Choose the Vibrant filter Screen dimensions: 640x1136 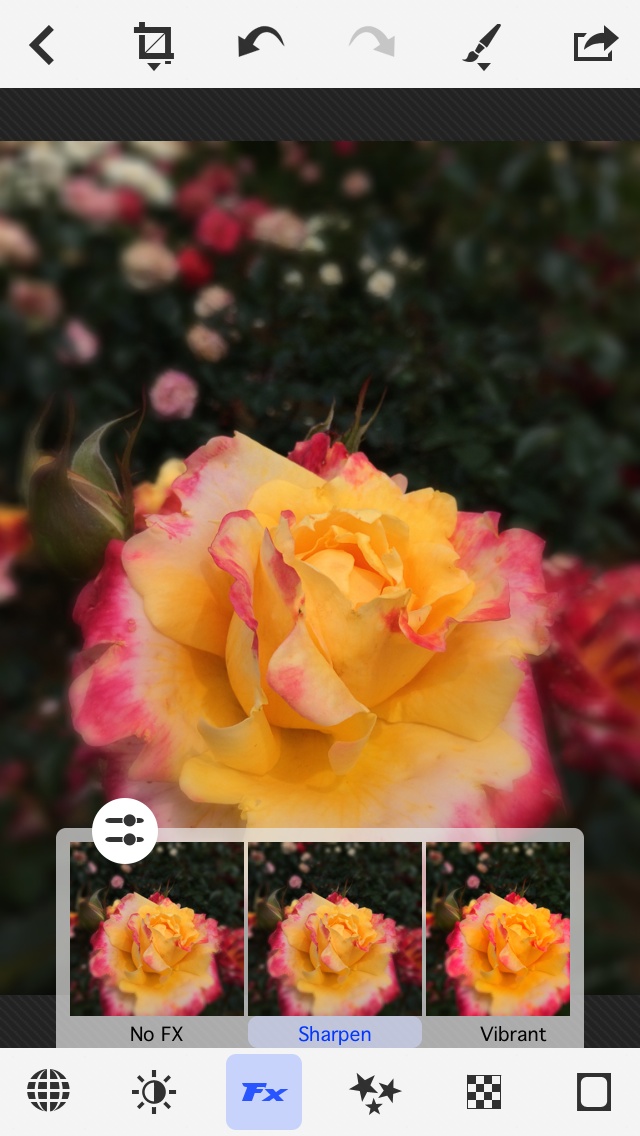tap(498, 930)
